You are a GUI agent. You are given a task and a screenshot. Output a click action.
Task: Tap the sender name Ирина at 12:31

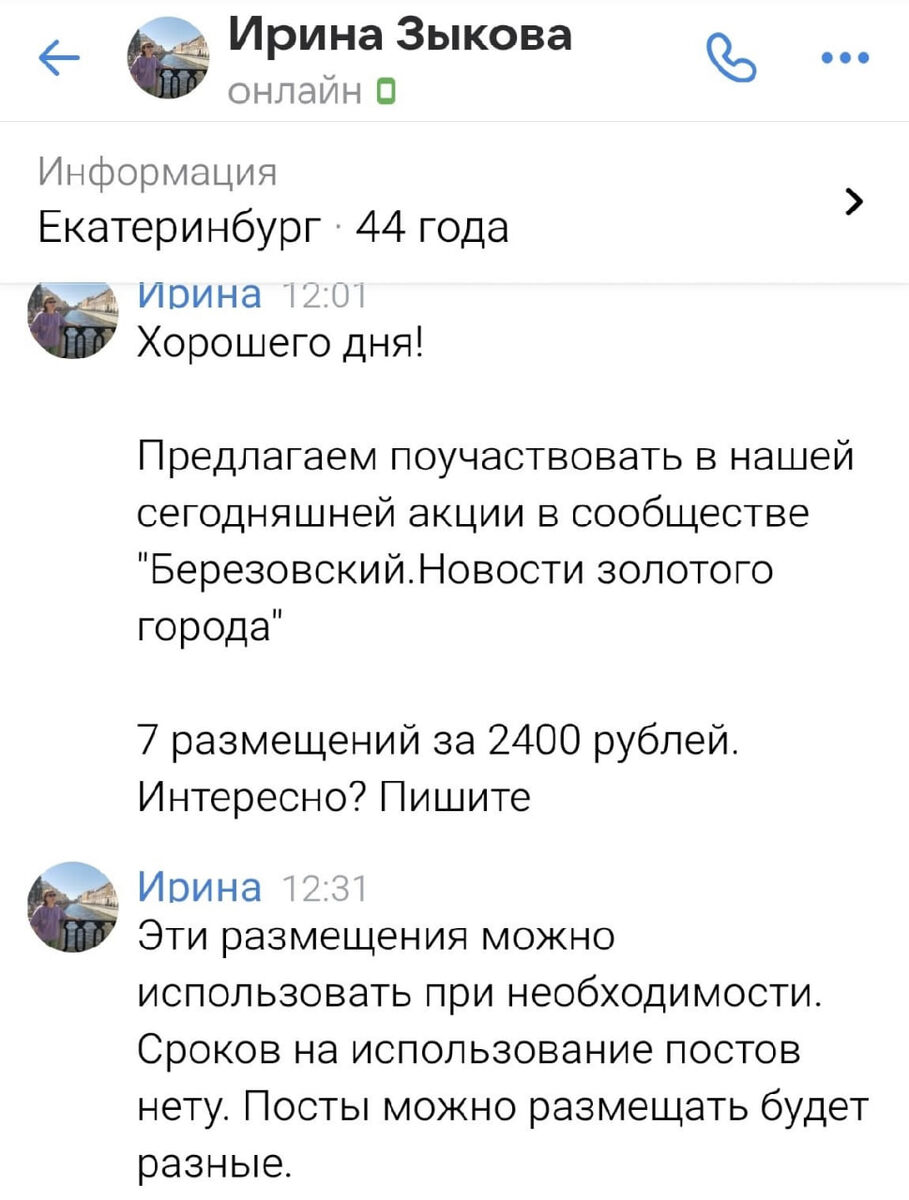[x=198, y=887]
